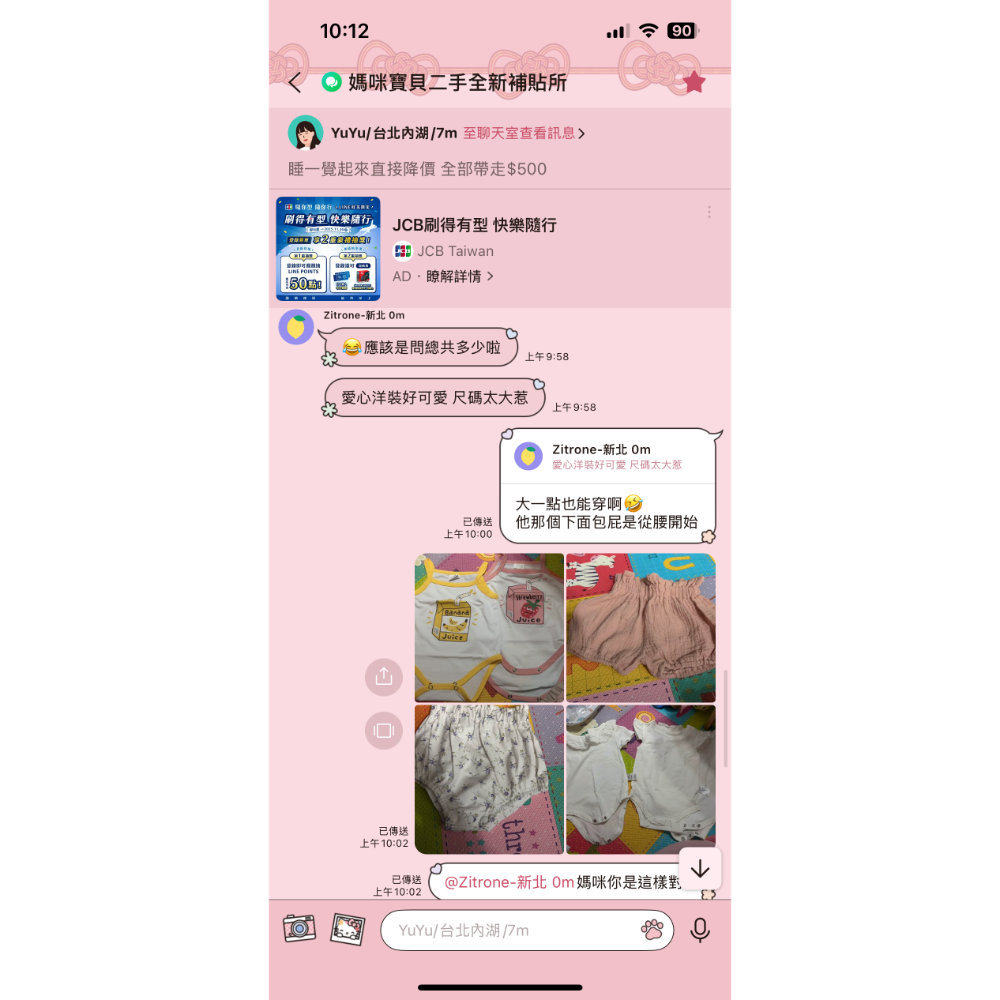Tap 瞭解詳情 on the JCB ad

[460, 276]
